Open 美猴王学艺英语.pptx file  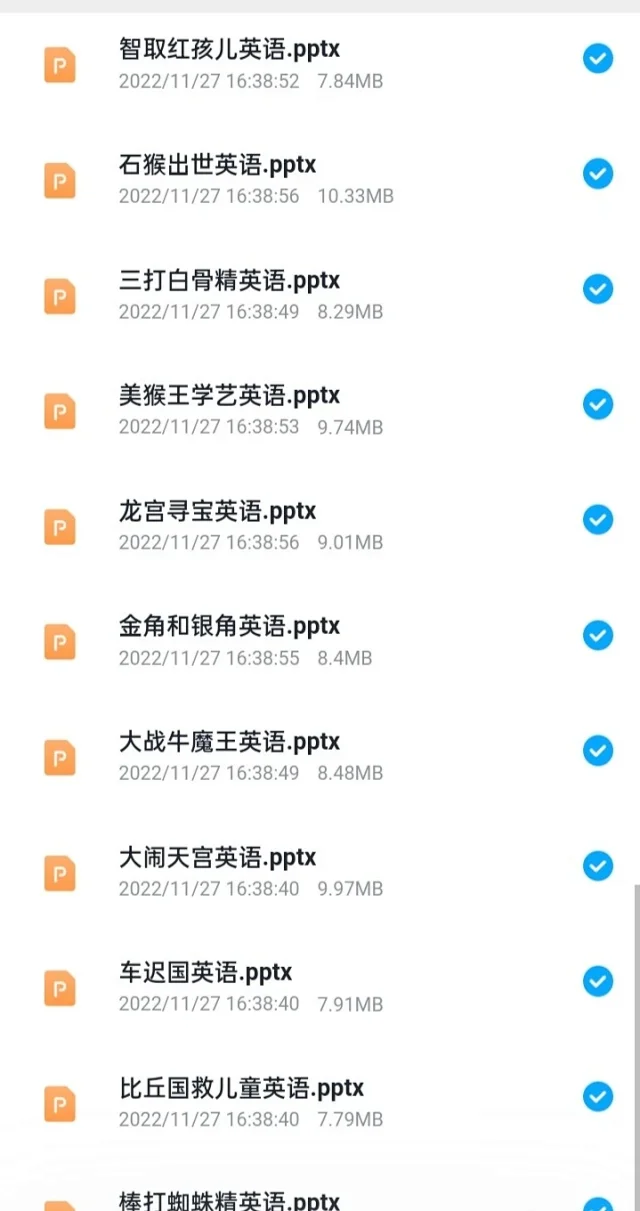320,410
